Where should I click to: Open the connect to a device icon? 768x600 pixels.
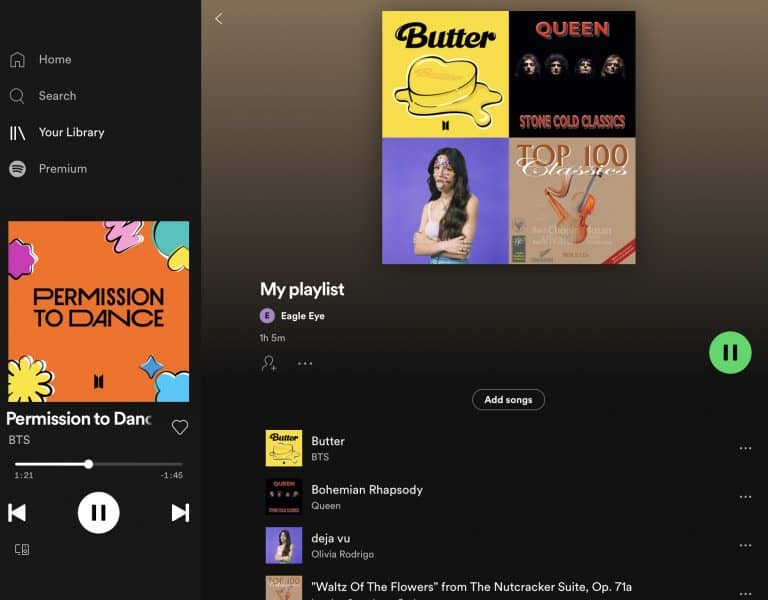point(22,549)
